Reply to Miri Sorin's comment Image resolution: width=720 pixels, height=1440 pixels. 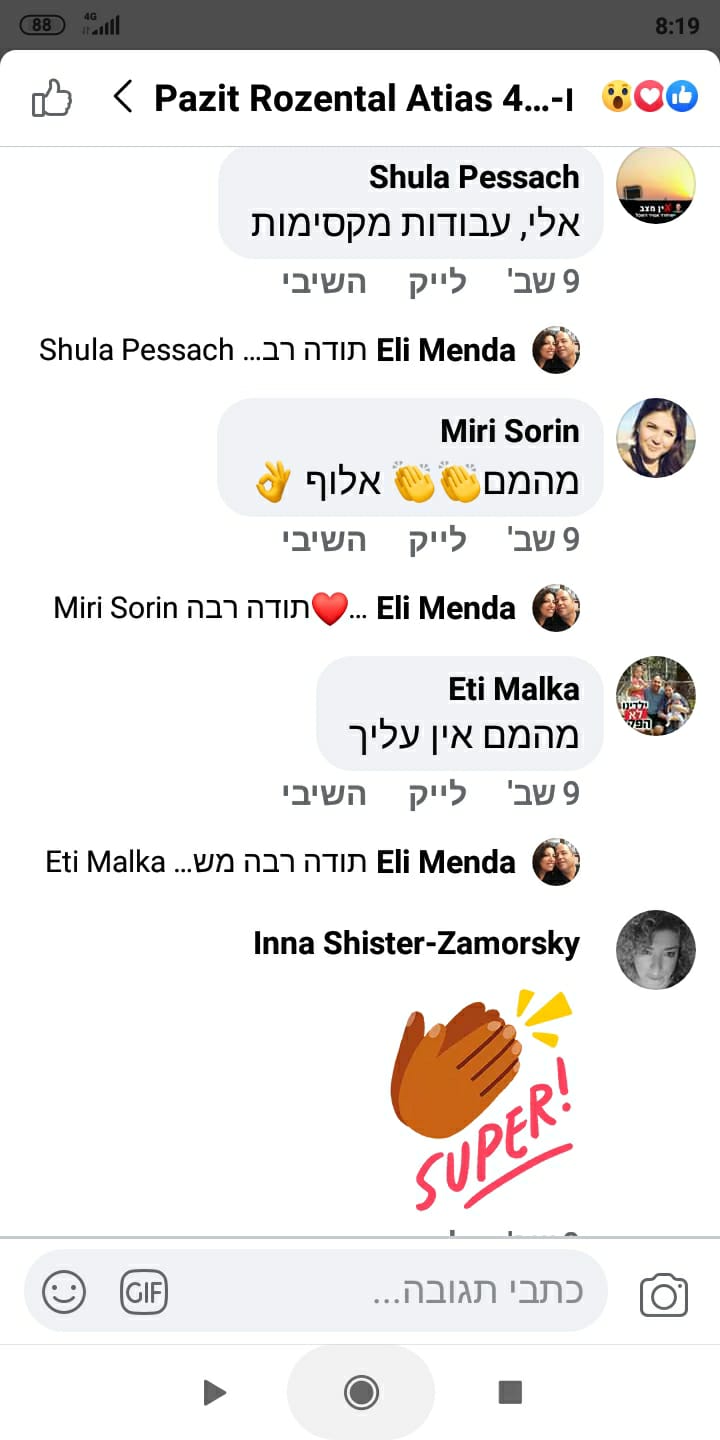pos(323,540)
